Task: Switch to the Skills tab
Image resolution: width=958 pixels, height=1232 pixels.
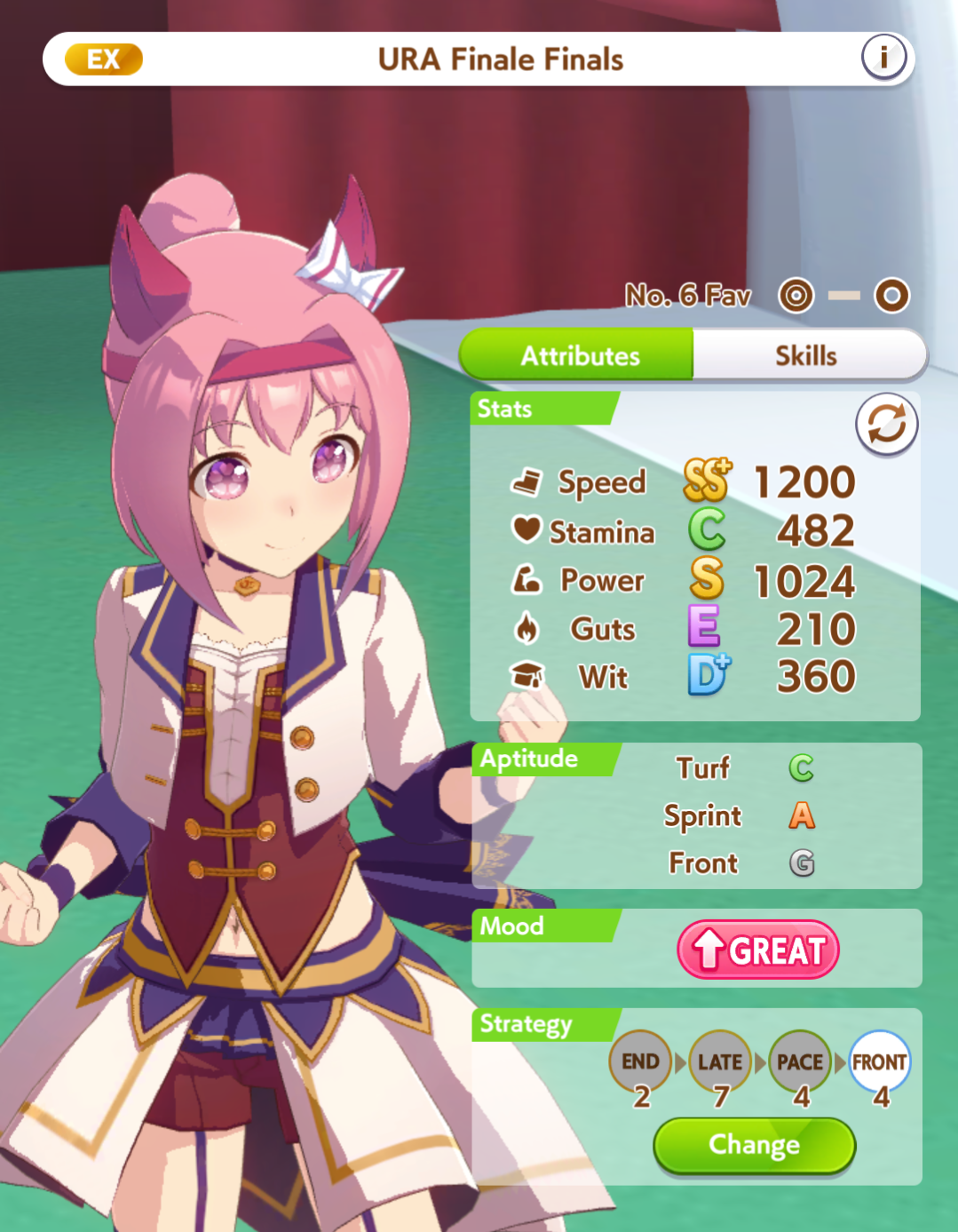Action: click(x=806, y=355)
